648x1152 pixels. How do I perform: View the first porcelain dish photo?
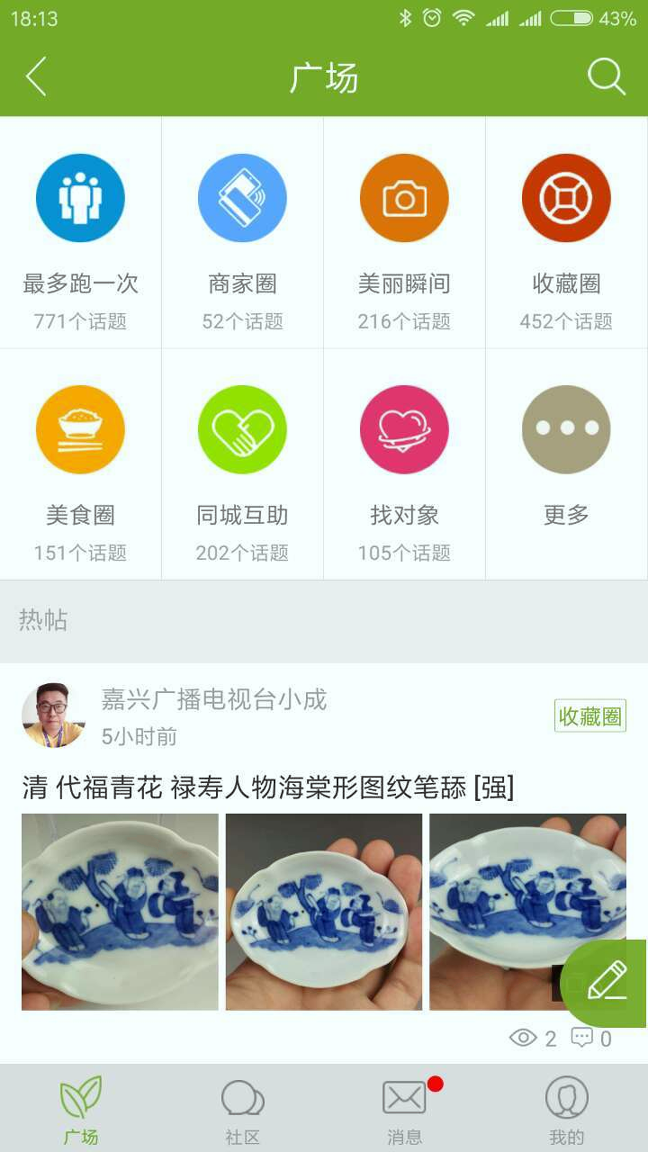(120, 912)
